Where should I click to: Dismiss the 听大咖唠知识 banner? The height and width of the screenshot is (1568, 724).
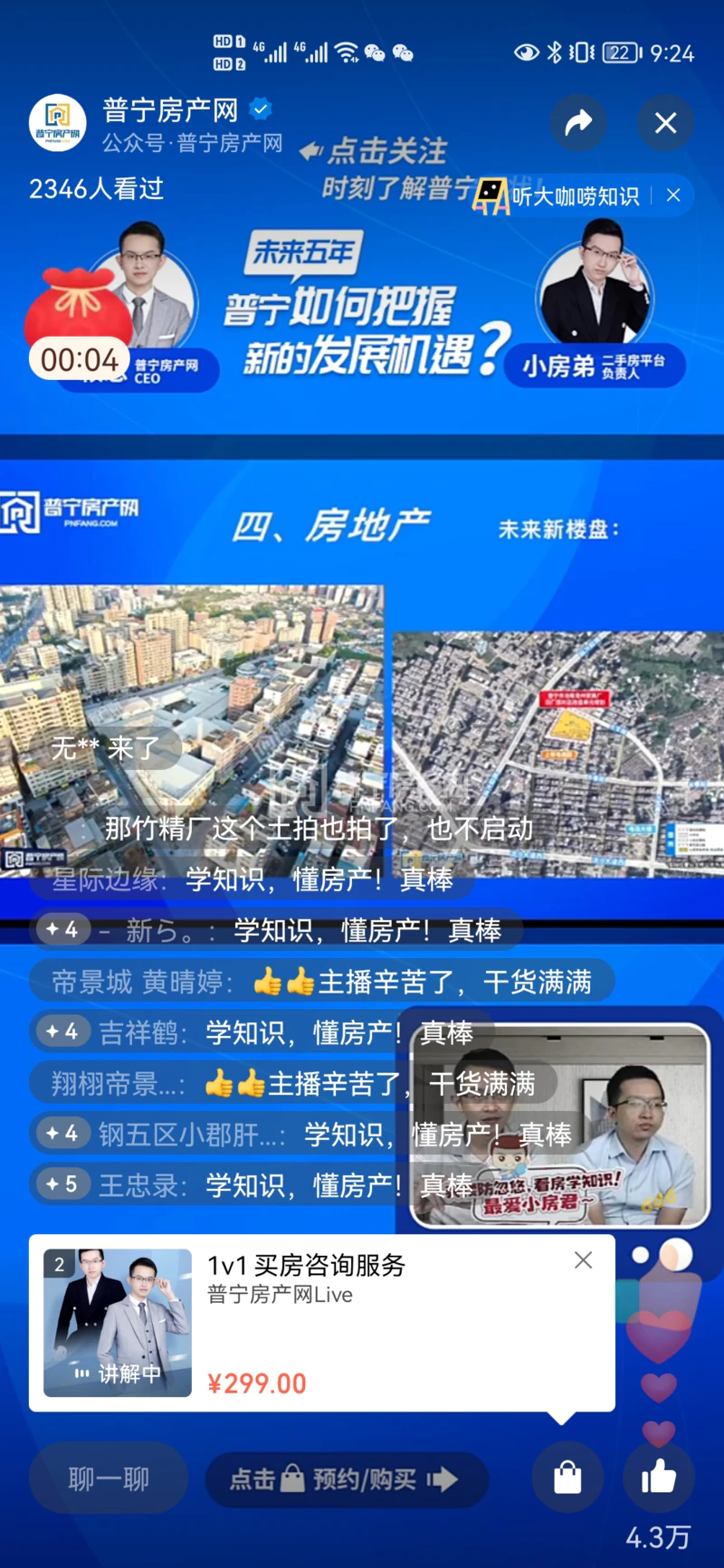pos(673,195)
